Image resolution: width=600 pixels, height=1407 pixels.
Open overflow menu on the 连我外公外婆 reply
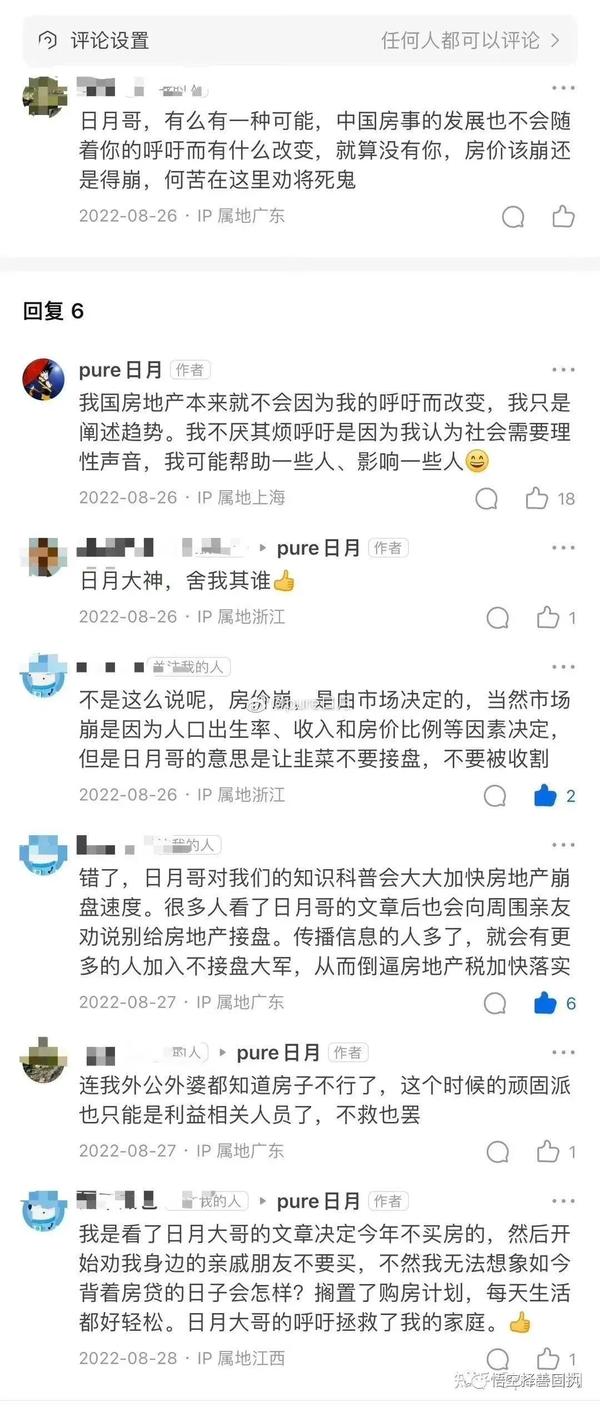(563, 1052)
